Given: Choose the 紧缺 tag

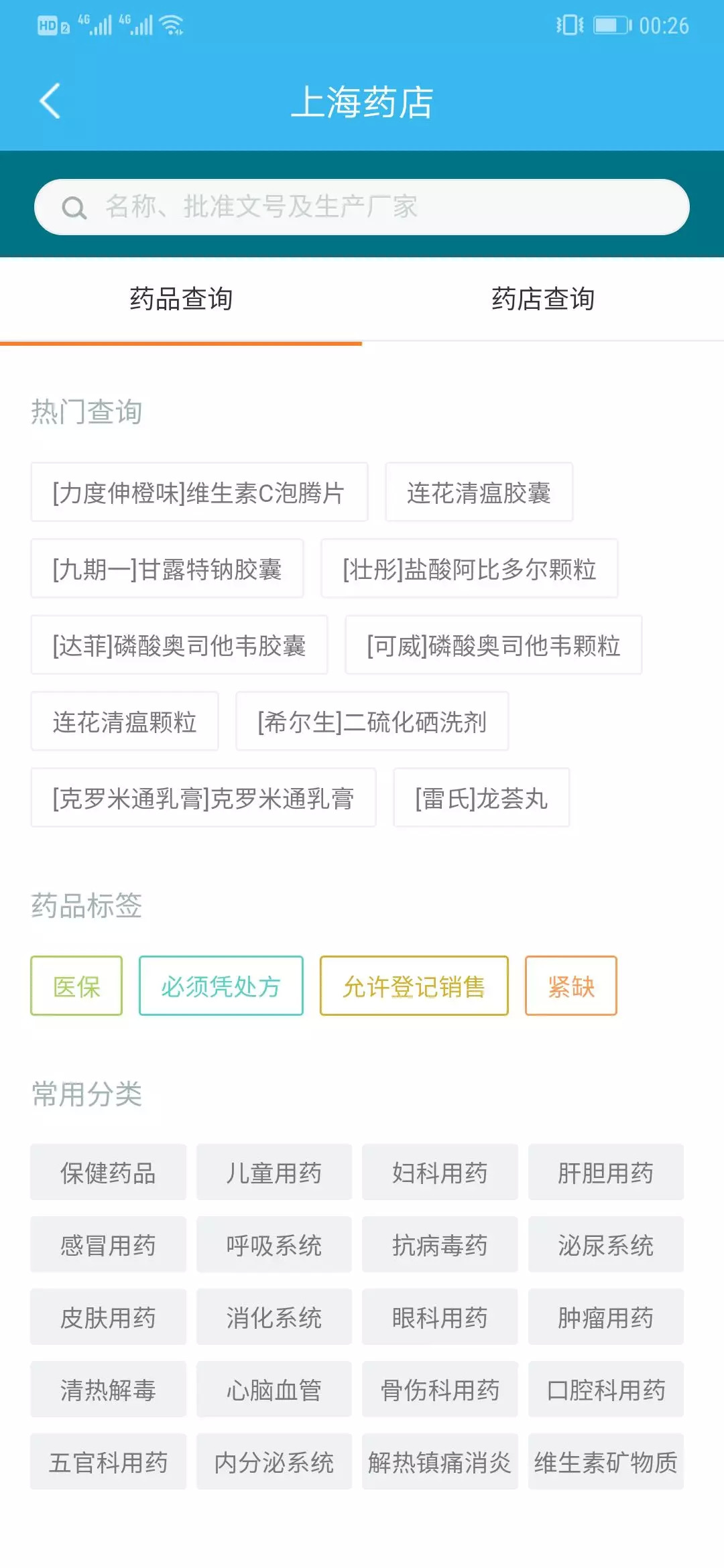Looking at the screenshot, I should 570,986.
